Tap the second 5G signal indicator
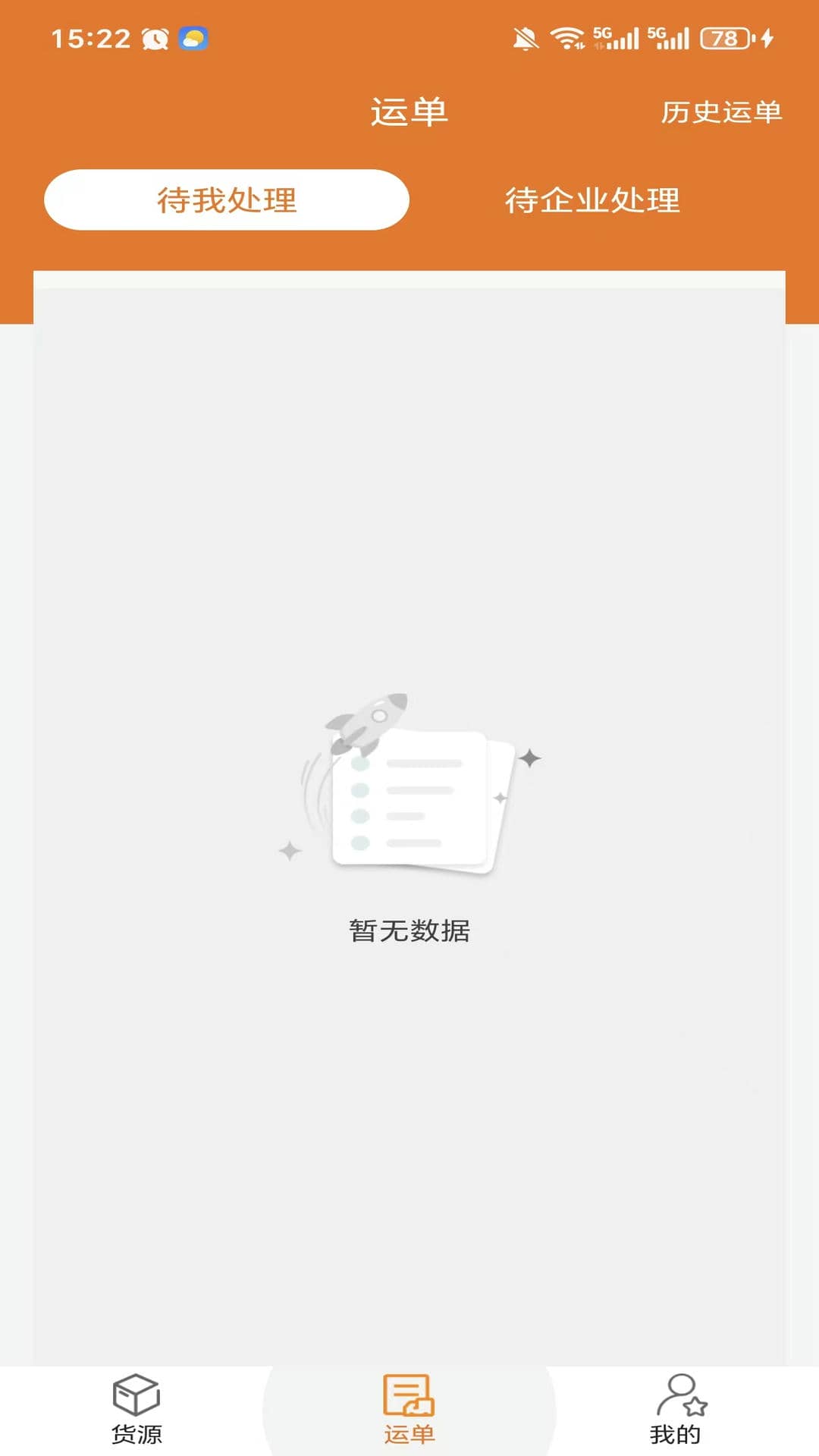Image resolution: width=819 pixels, height=1456 pixels. click(x=669, y=36)
